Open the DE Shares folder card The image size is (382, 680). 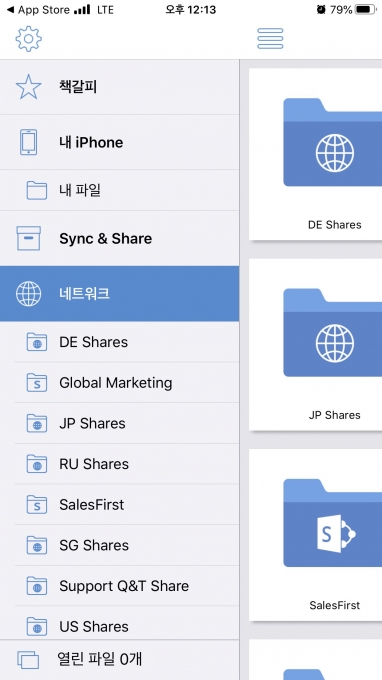[316, 154]
